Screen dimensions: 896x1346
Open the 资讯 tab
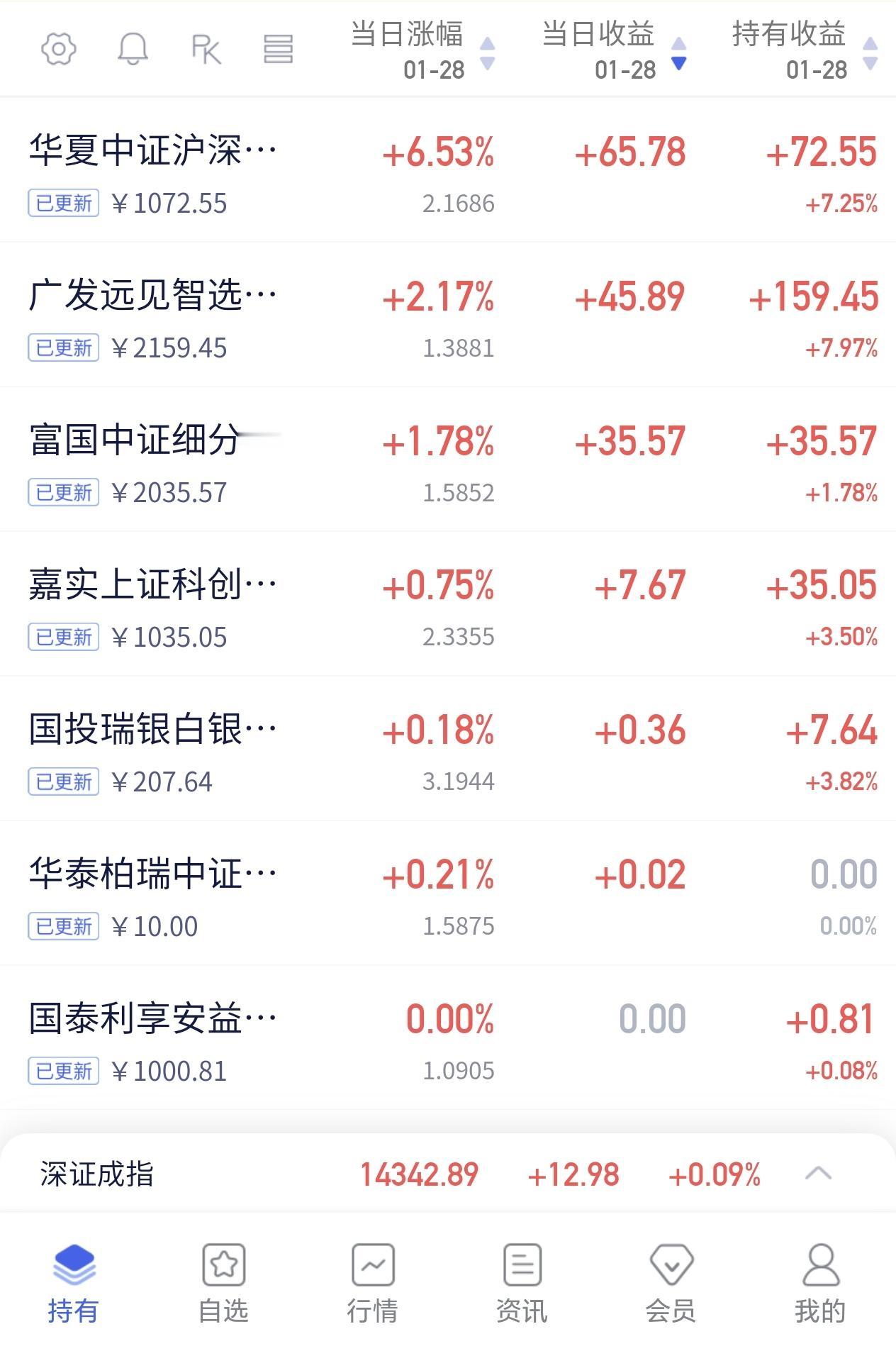click(x=522, y=1282)
